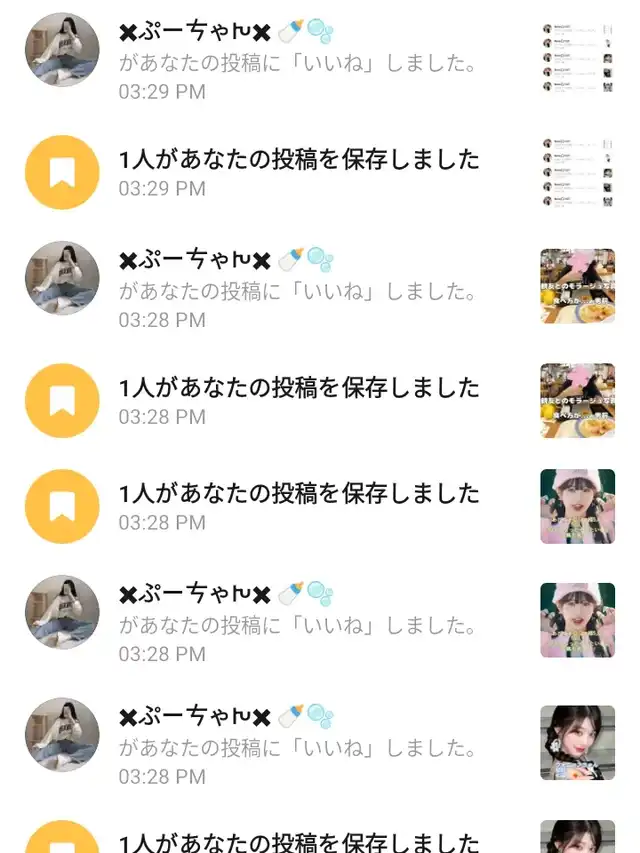The width and height of the screenshot is (640, 853).
Task: Open the saved notification showing the pink-hat post
Action: (x=300, y=506)
